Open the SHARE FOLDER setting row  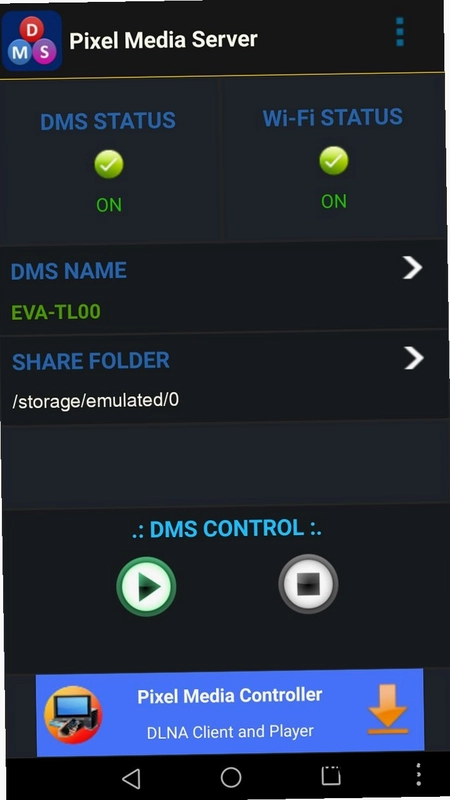224,379
